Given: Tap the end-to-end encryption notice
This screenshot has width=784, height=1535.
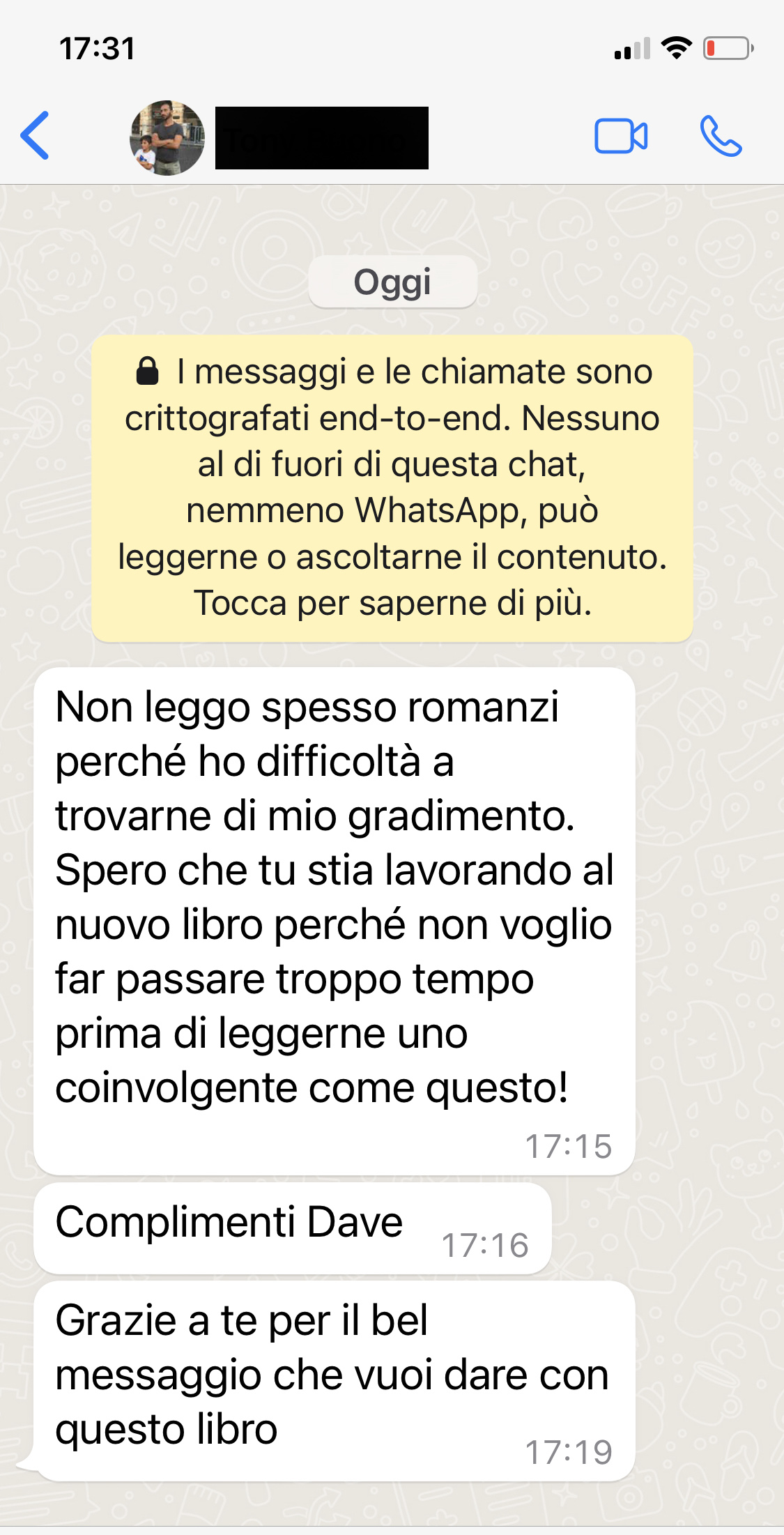Looking at the screenshot, I should coord(392,488).
